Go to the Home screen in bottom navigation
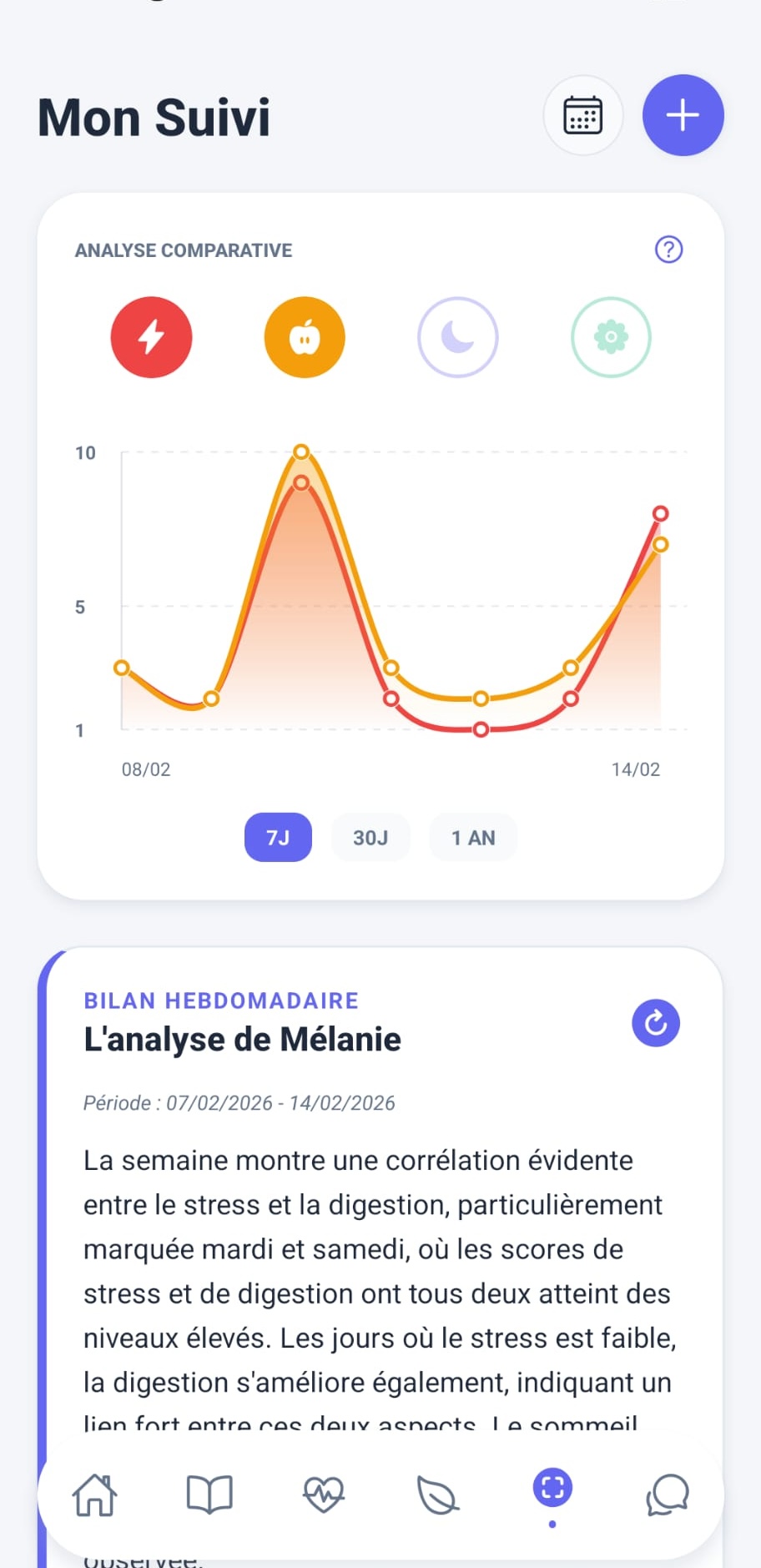 tap(96, 1495)
